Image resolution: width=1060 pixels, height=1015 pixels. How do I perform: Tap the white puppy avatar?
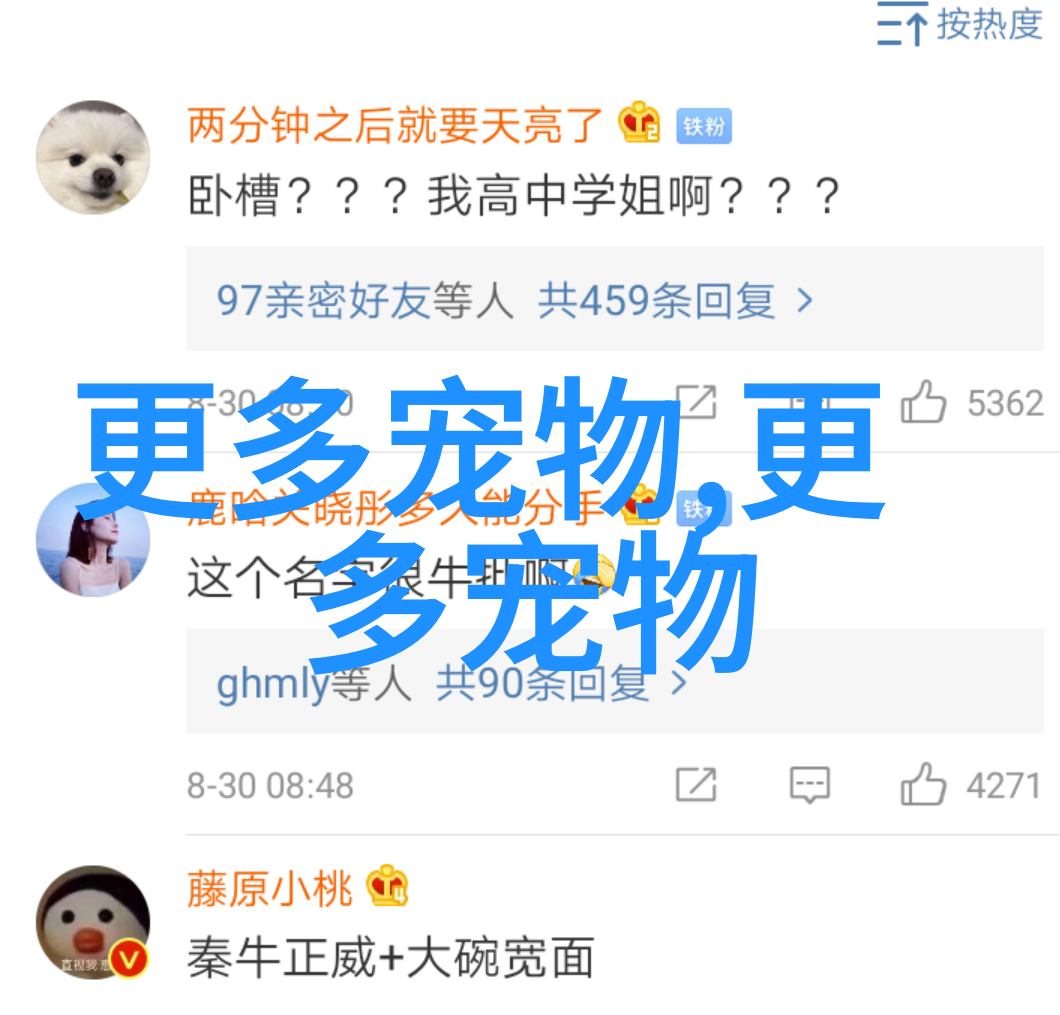[x=93, y=157]
